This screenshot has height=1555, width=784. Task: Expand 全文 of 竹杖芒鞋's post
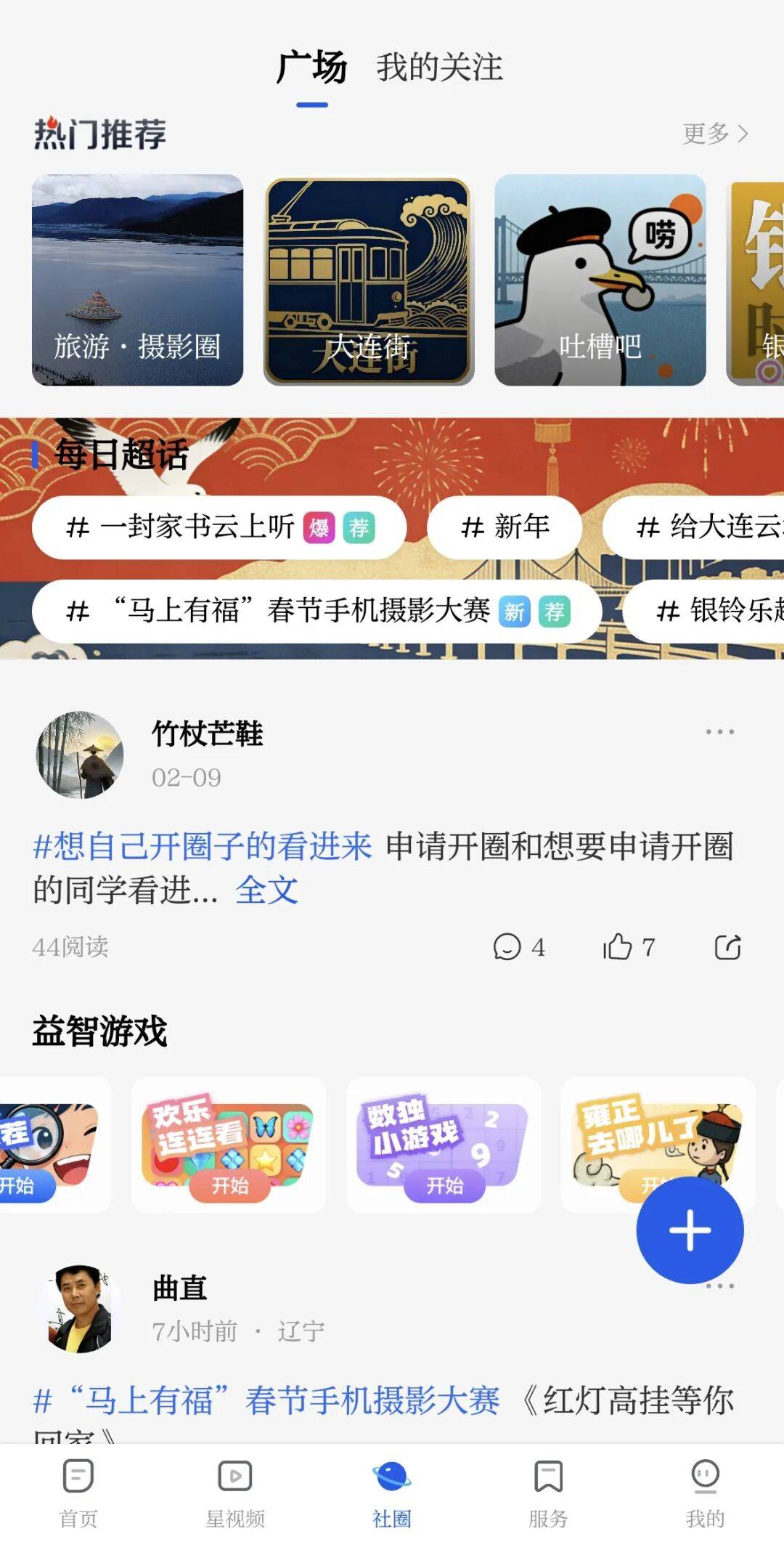(267, 890)
